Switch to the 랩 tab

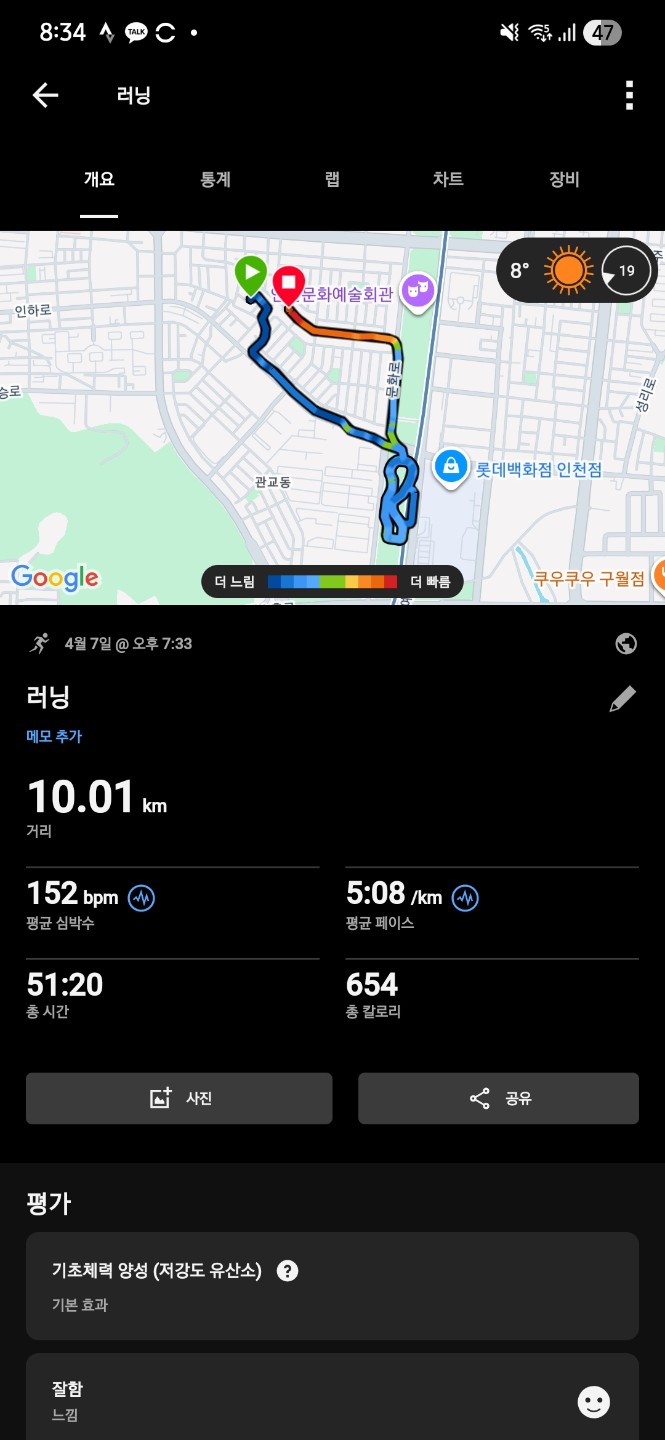[x=332, y=180]
